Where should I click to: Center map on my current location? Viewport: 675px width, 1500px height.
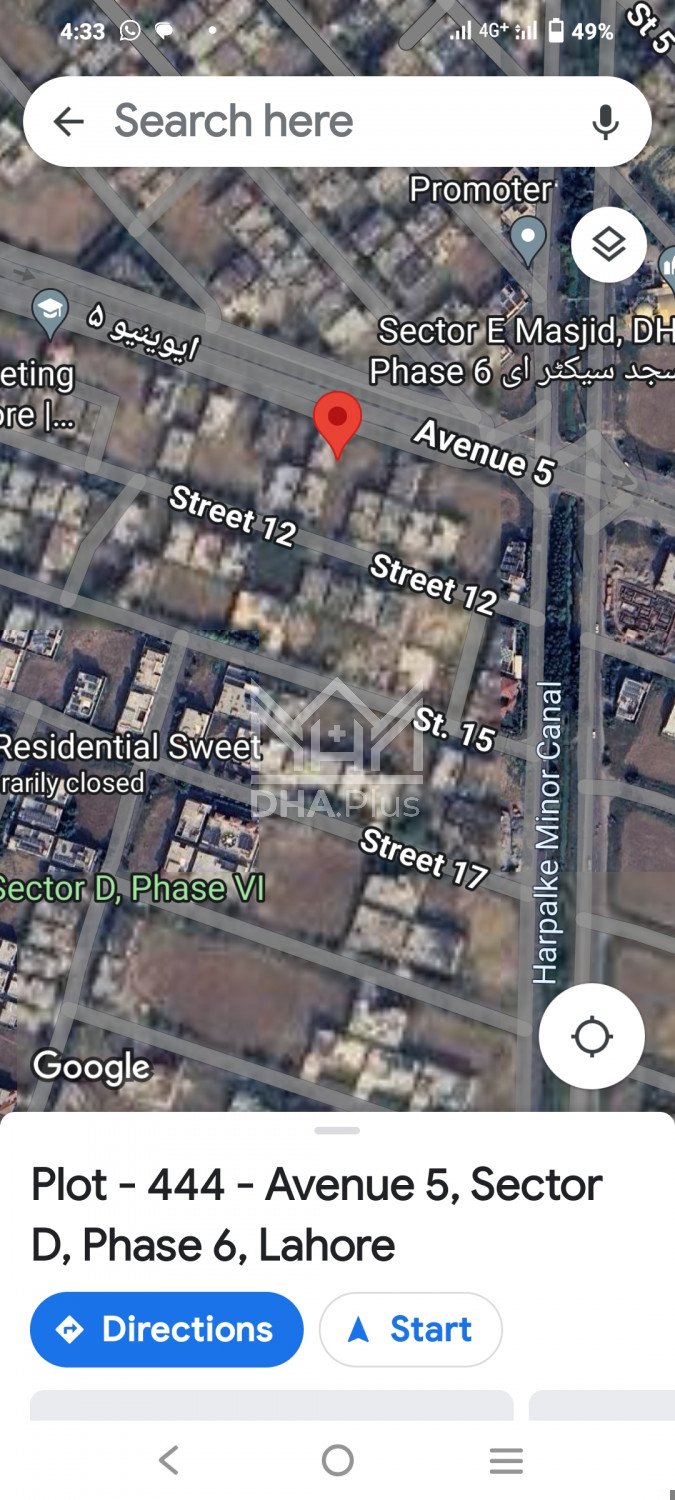pyautogui.click(x=591, y=1036)
